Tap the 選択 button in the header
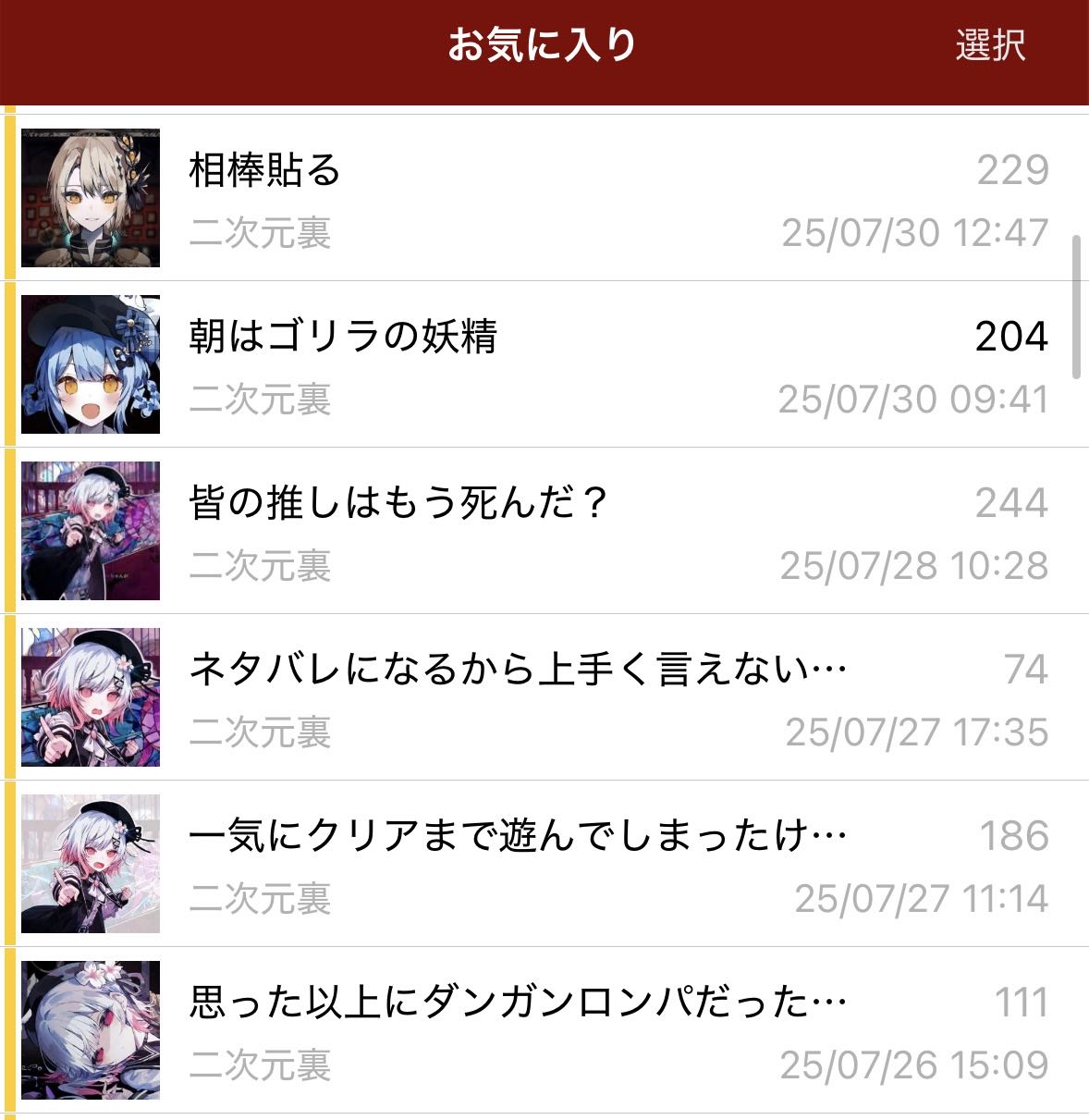Screen dimensions: 1089x1120 coord(990,44)
